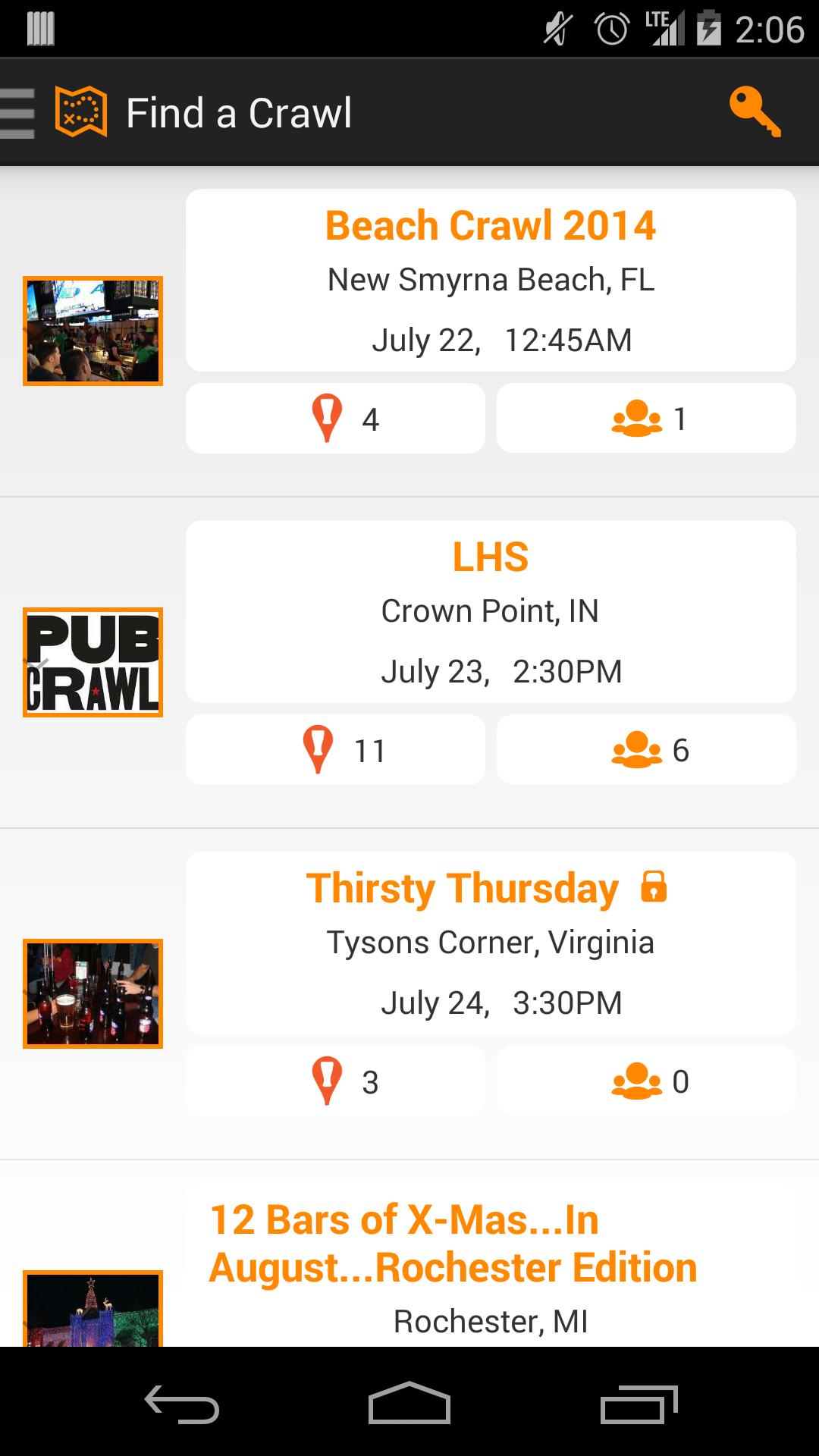Open 12 Bars of X-Mas Rochester Edition

coord(491,1266)
